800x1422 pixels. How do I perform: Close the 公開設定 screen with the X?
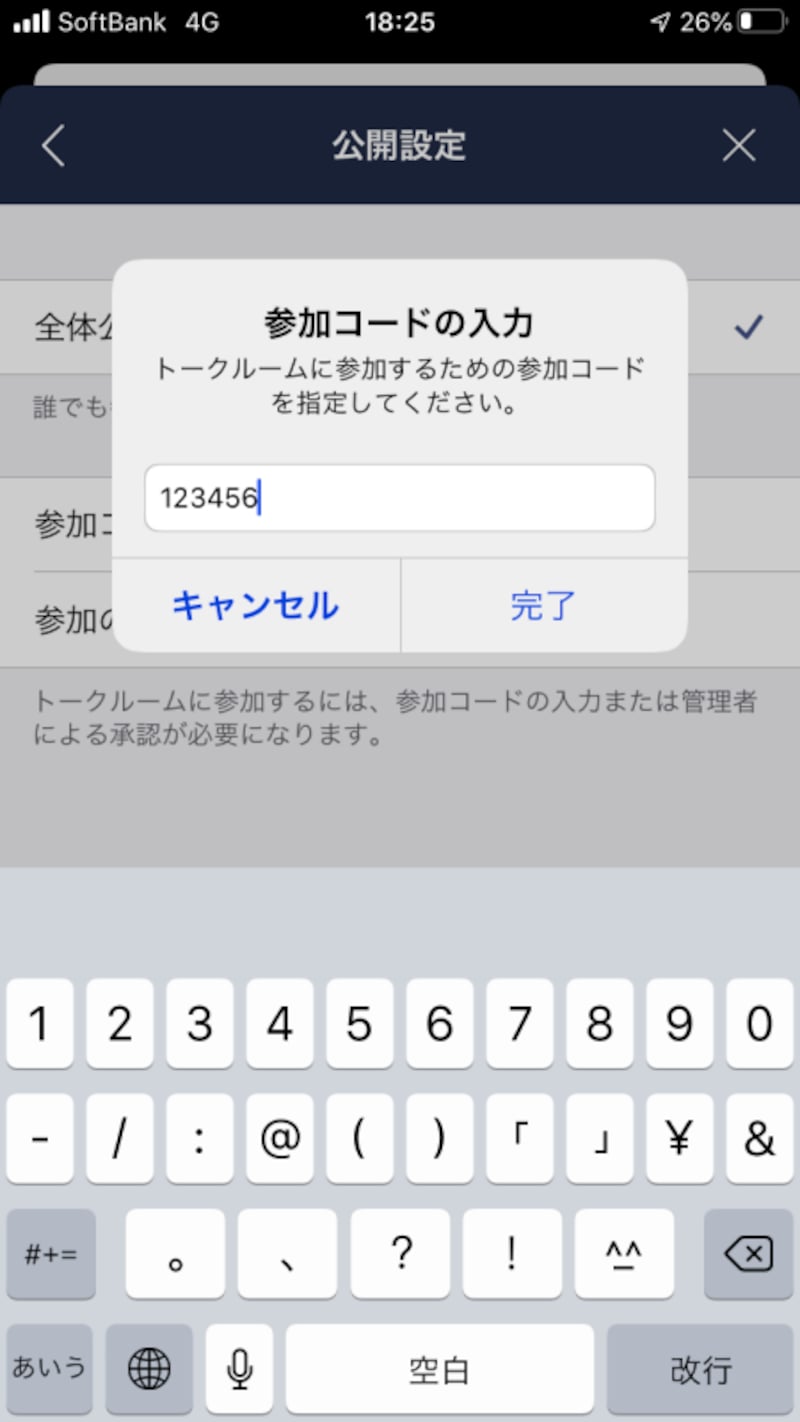739,145
